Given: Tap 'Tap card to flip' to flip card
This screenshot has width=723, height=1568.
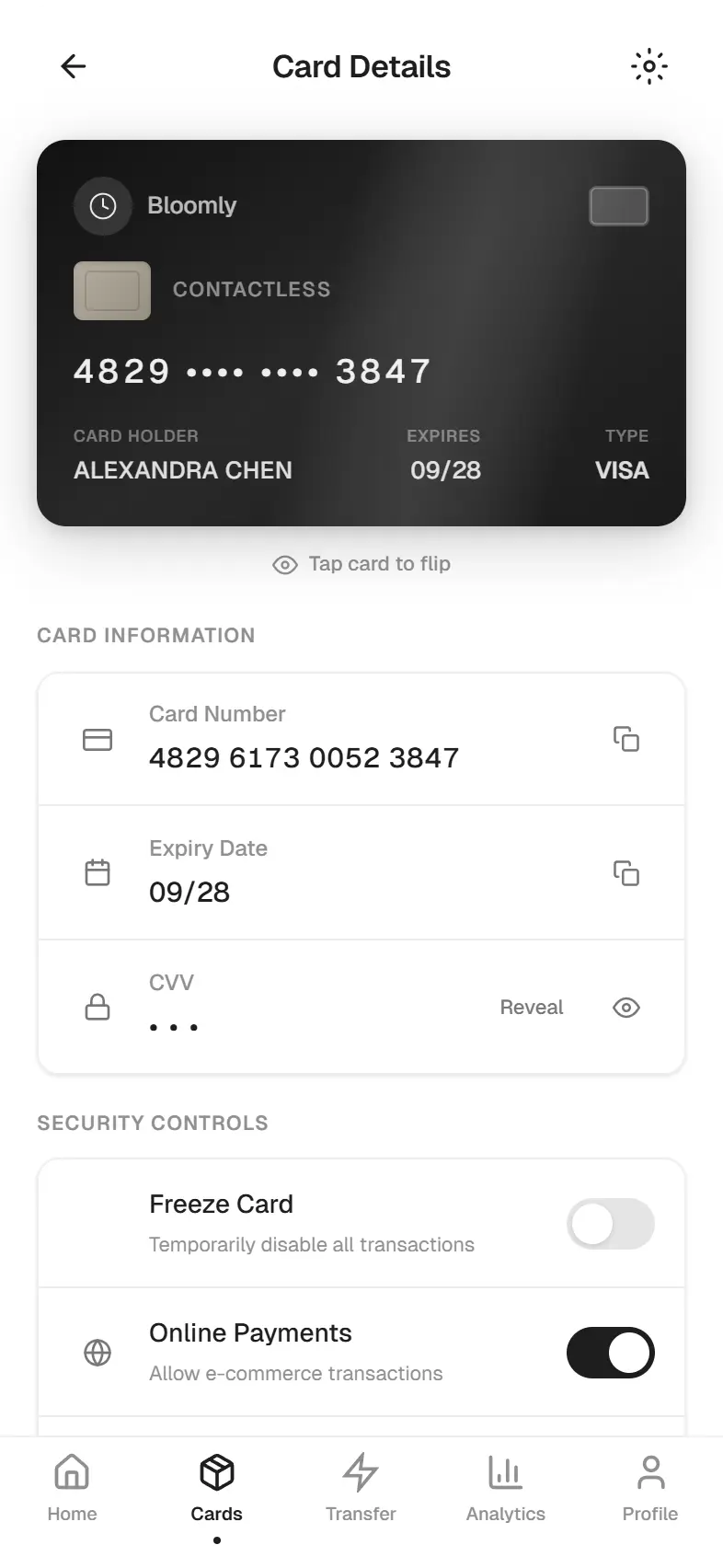Looking at the screenshot, I should click(x=361, y=563).
